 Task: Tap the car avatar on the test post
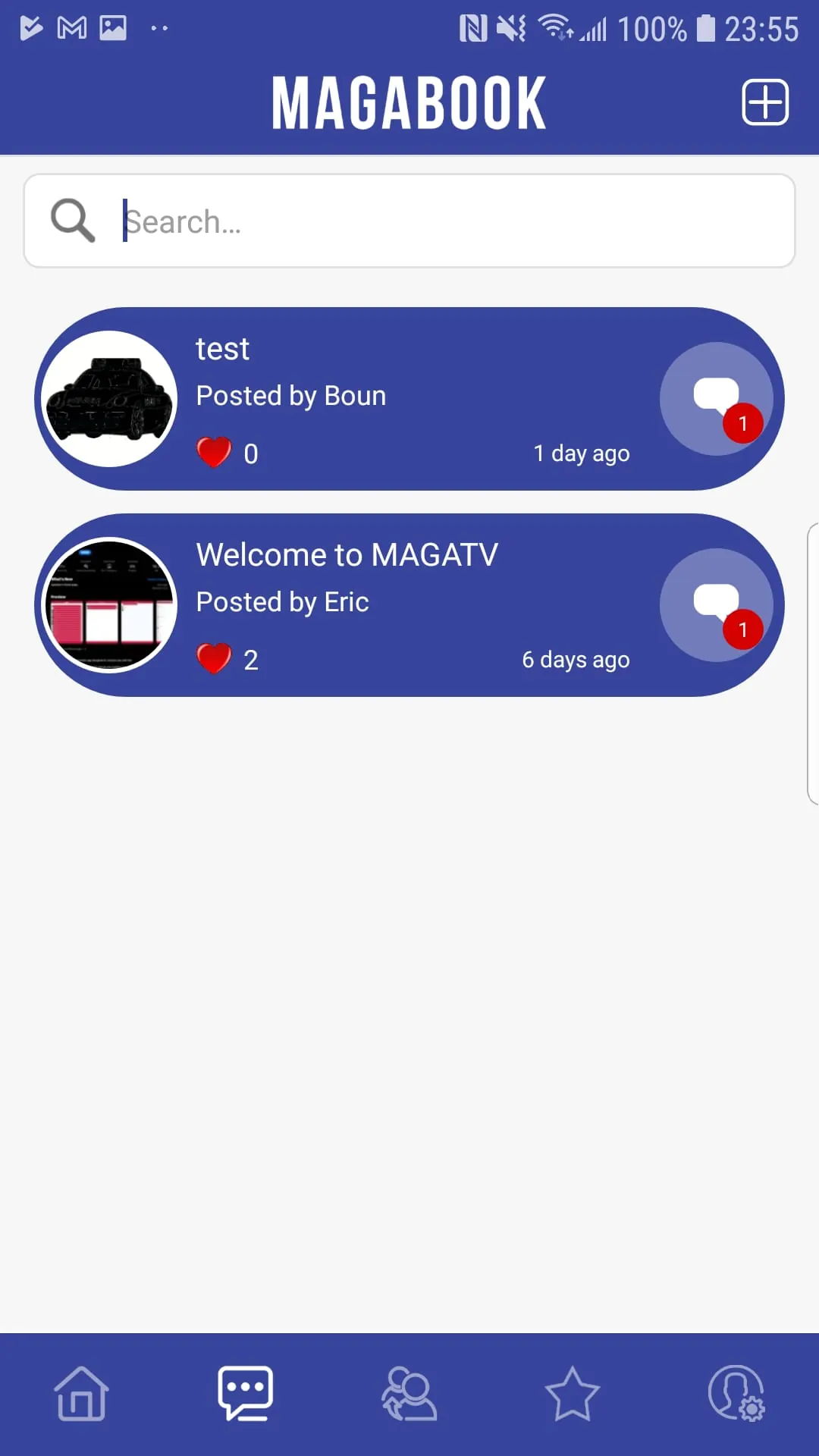(110, 398)
